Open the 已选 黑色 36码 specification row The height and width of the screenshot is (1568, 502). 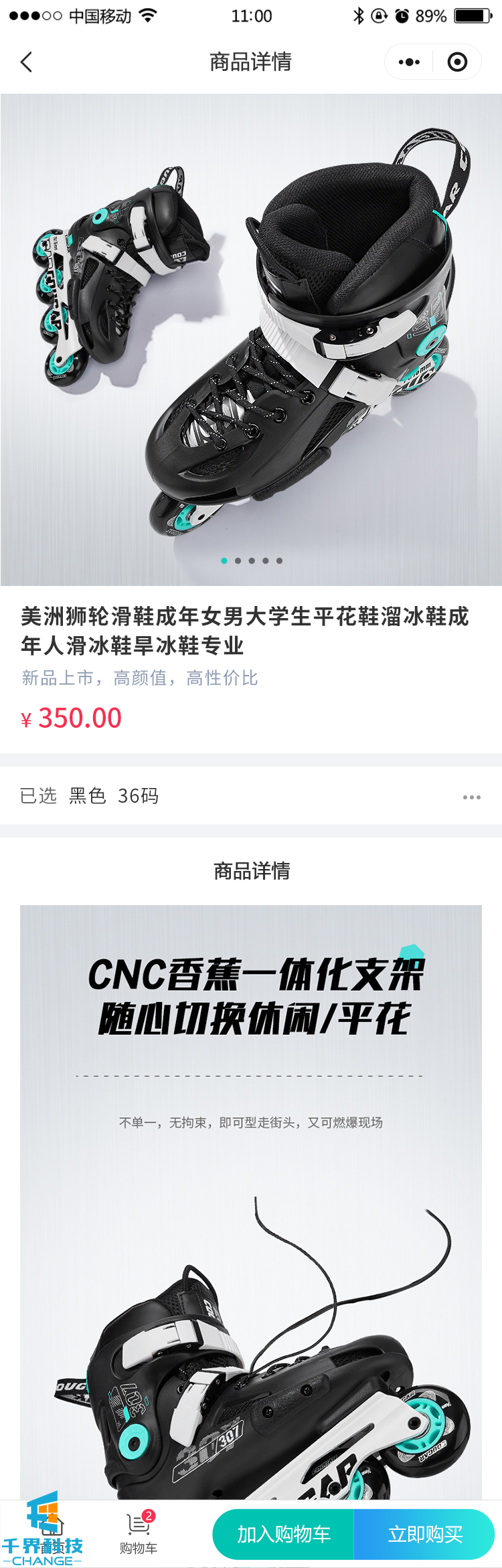pyautogui.click(x=251, y=796)
